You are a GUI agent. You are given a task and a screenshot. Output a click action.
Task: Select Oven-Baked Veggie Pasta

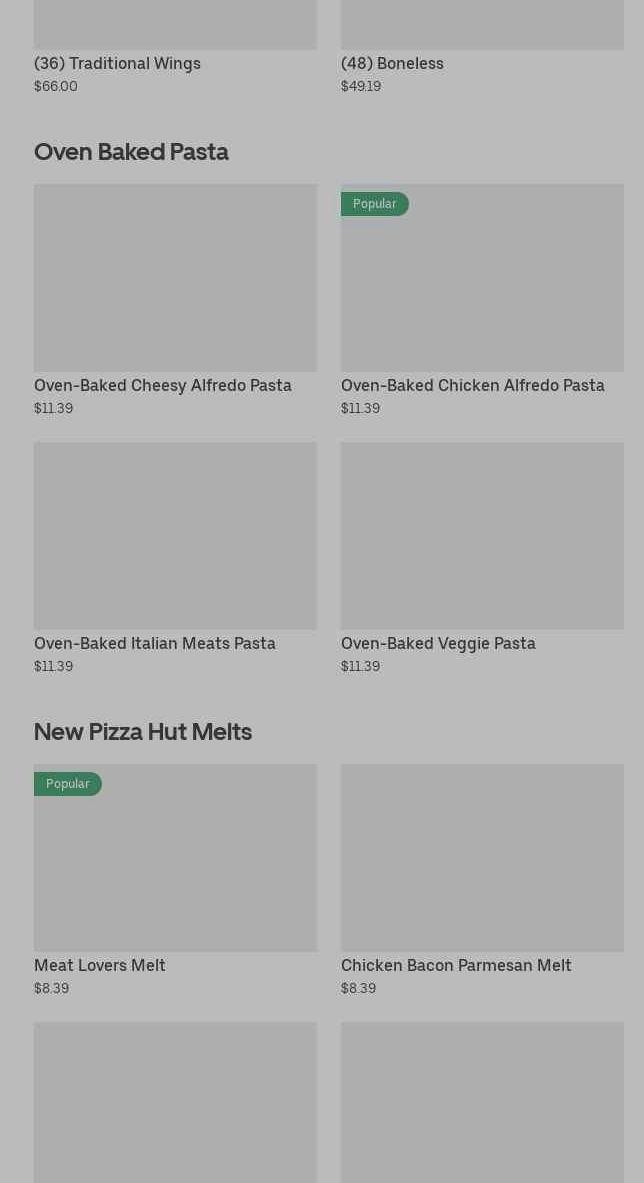482,558
